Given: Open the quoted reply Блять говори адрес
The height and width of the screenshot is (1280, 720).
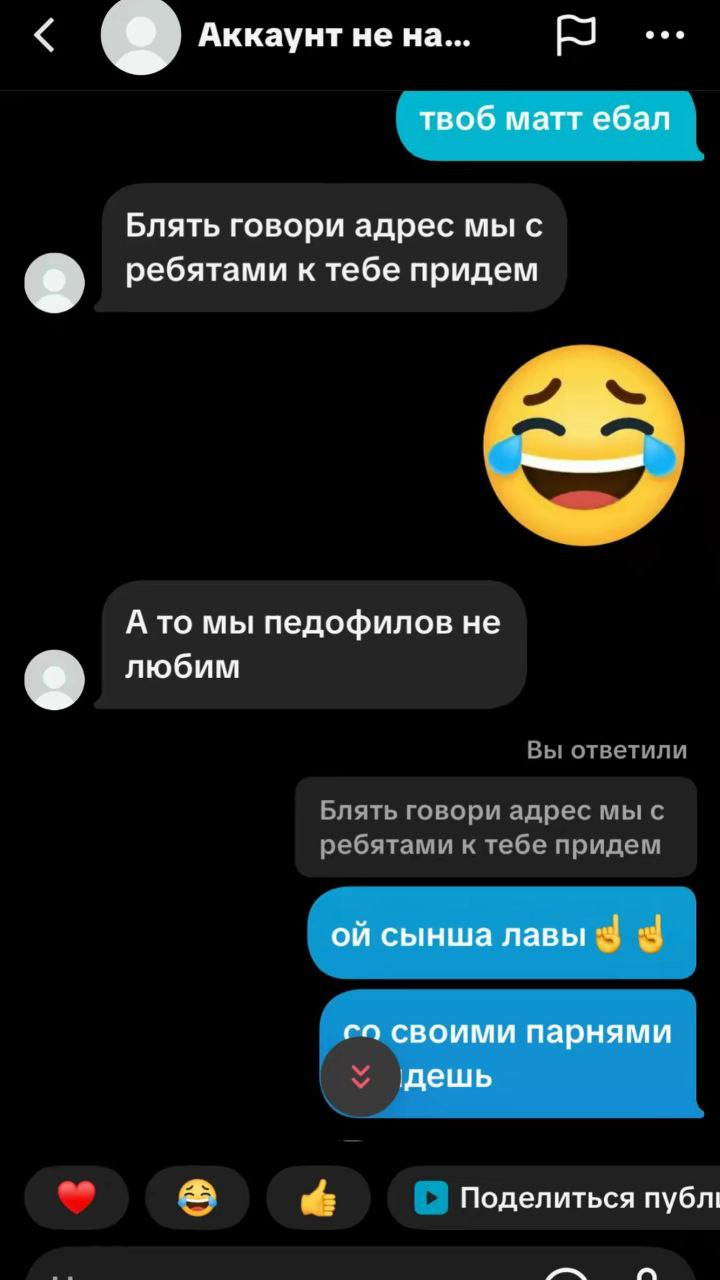Looking at the screenshot, I should pyautogui.click(x=495, y=827).
